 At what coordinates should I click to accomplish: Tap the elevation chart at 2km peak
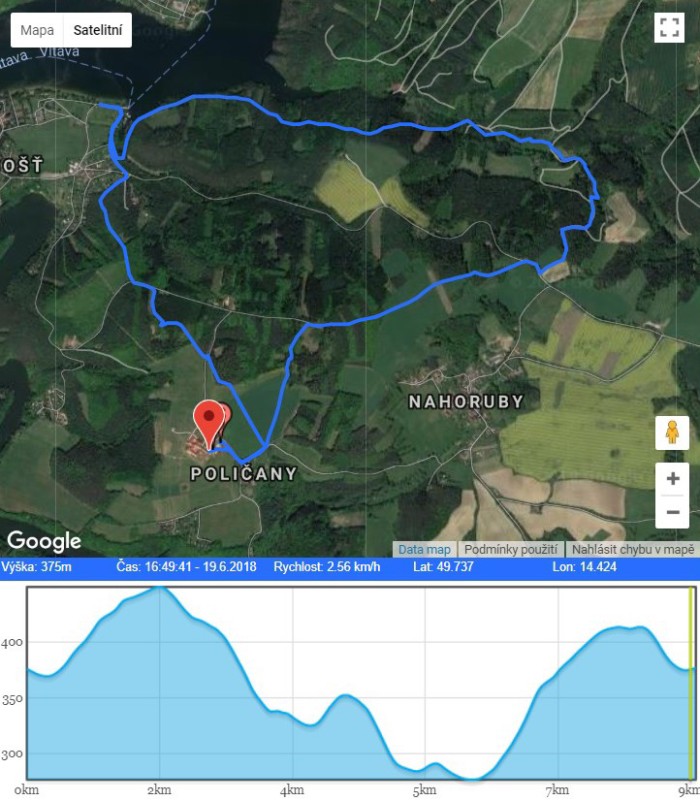159,590
